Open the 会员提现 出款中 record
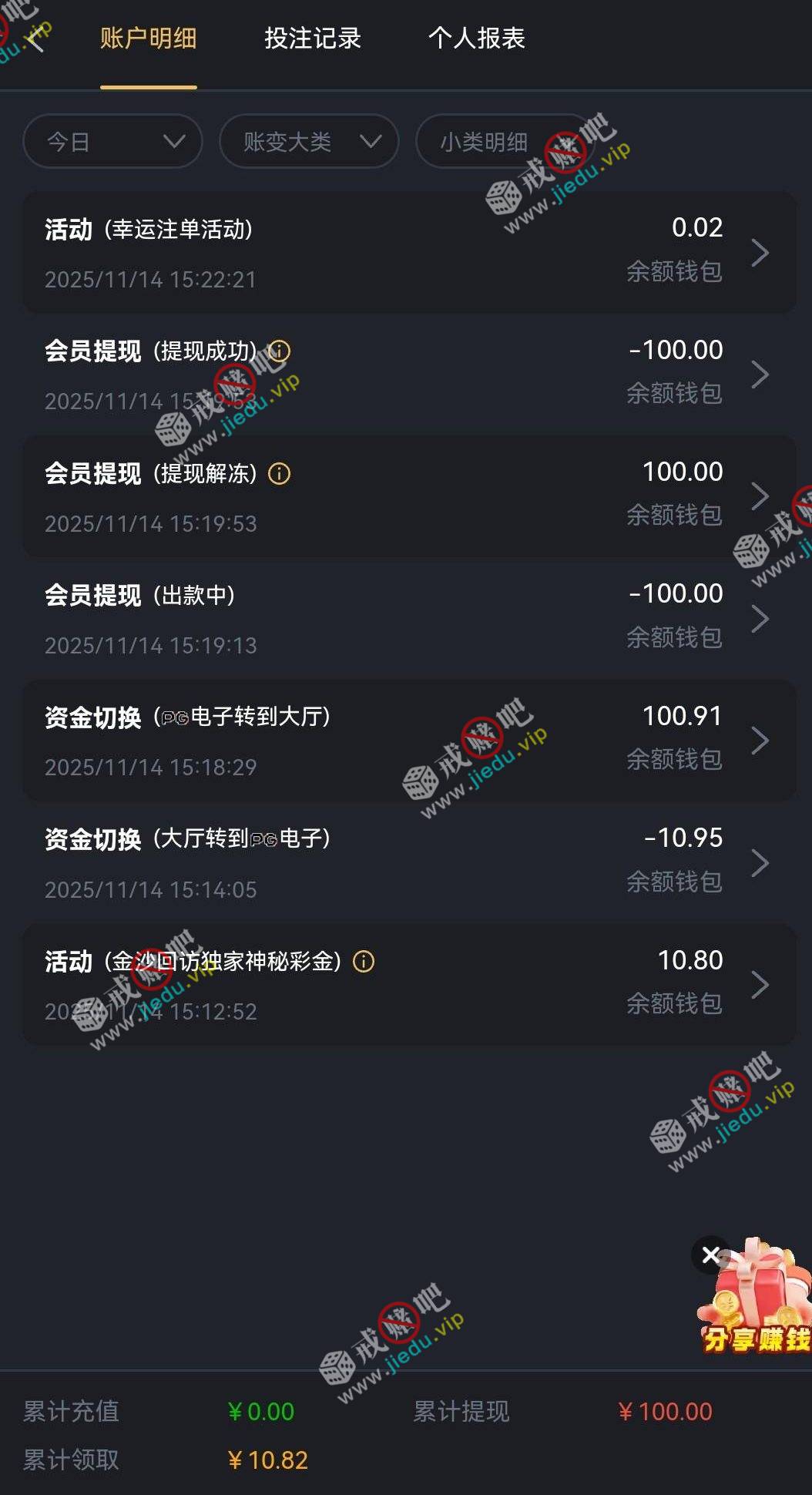This screenshot has height=1495, width=812. pyautogui.click(x=408, y=619)
